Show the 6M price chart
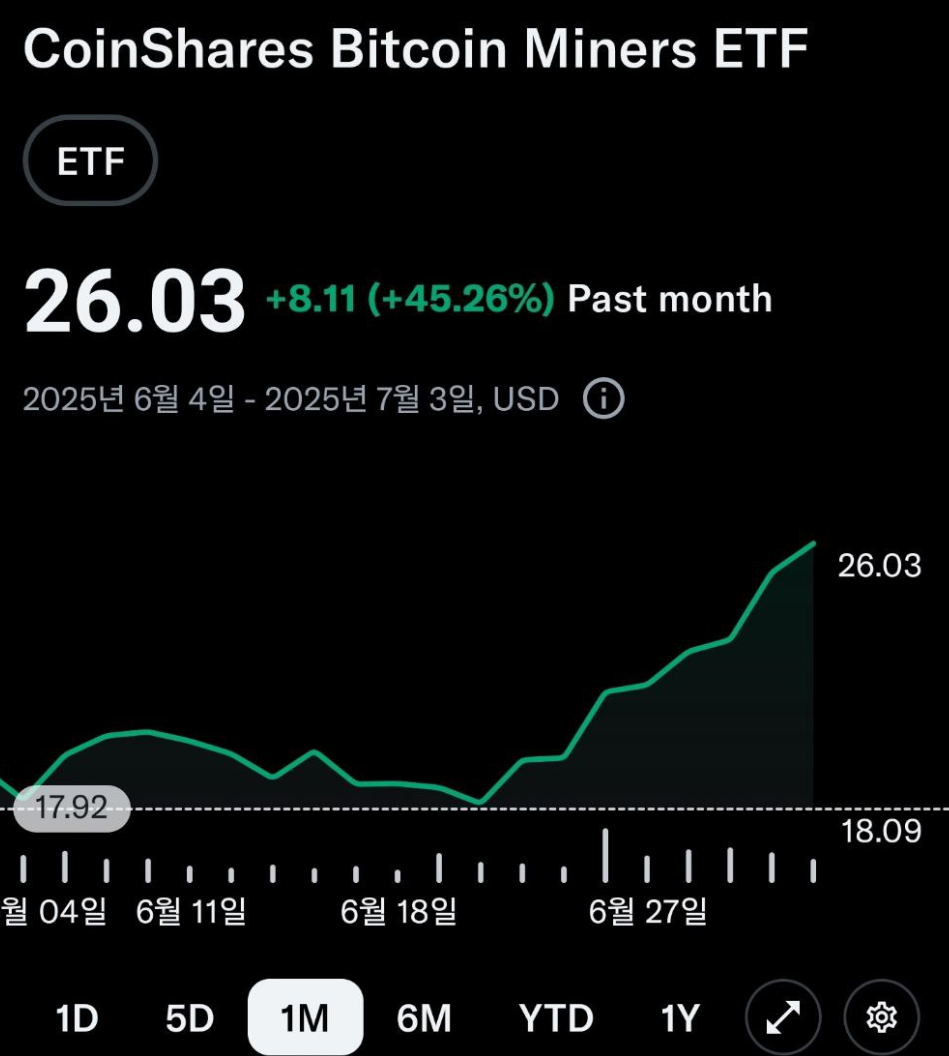The height and width of the screenshot is (1056, 949). tap(424, 1018)
